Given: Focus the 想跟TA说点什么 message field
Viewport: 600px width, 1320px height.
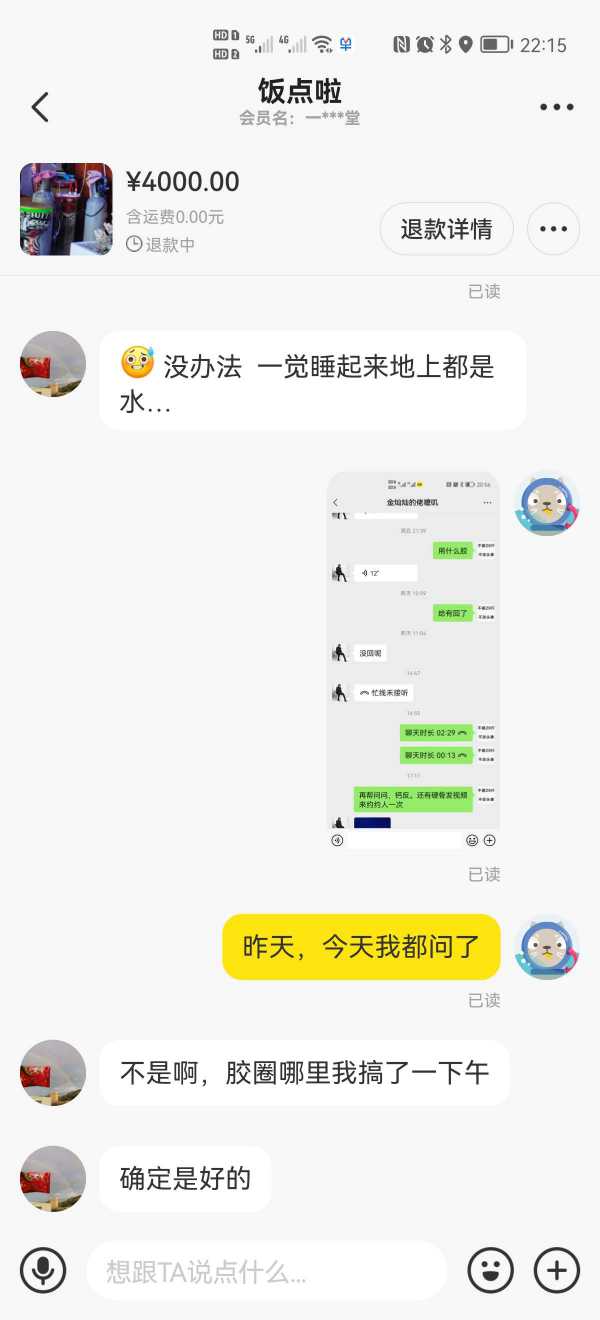Looking at the screenshot, I should (265, 1271).
